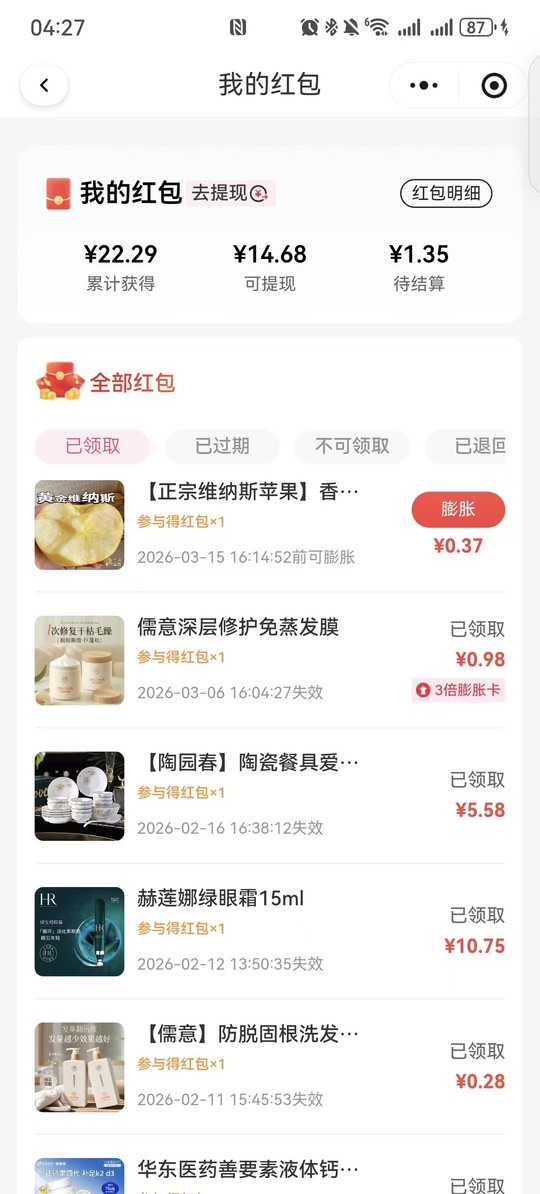Image resolution: width=540 pixels, height=1194 pixels.
Task: Go back using the top-left arrow
Action: pyautogui.click(x=44, y=85)
